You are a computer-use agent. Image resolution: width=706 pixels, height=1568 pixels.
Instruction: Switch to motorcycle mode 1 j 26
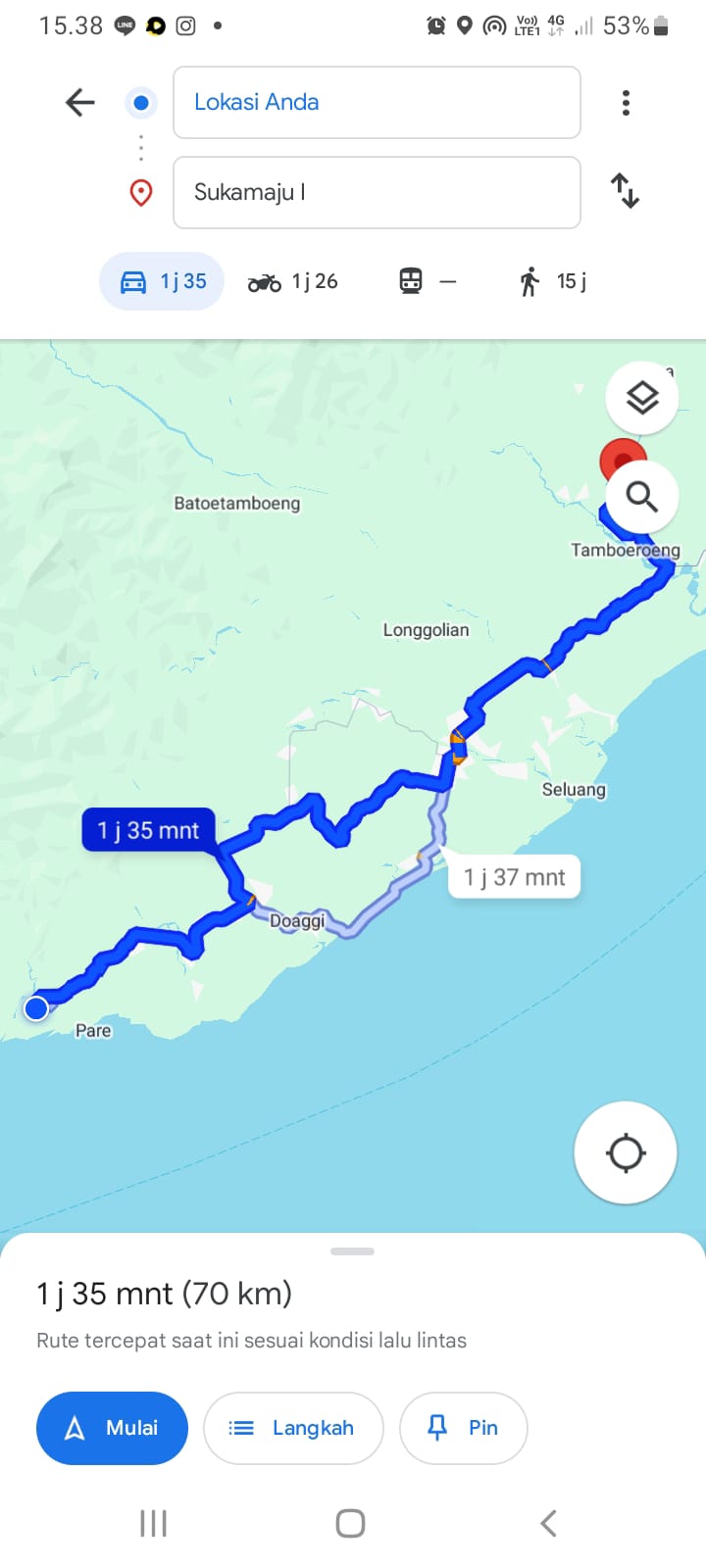pos(292,281)
